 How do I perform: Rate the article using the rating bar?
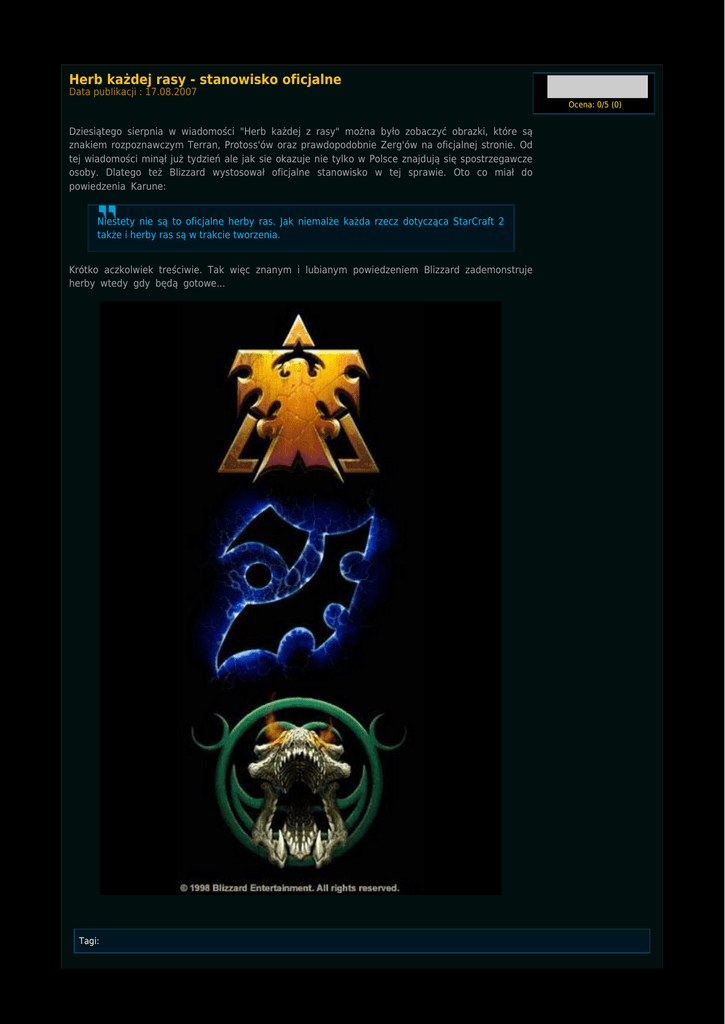pyautogui.click(x=597, y=86)
